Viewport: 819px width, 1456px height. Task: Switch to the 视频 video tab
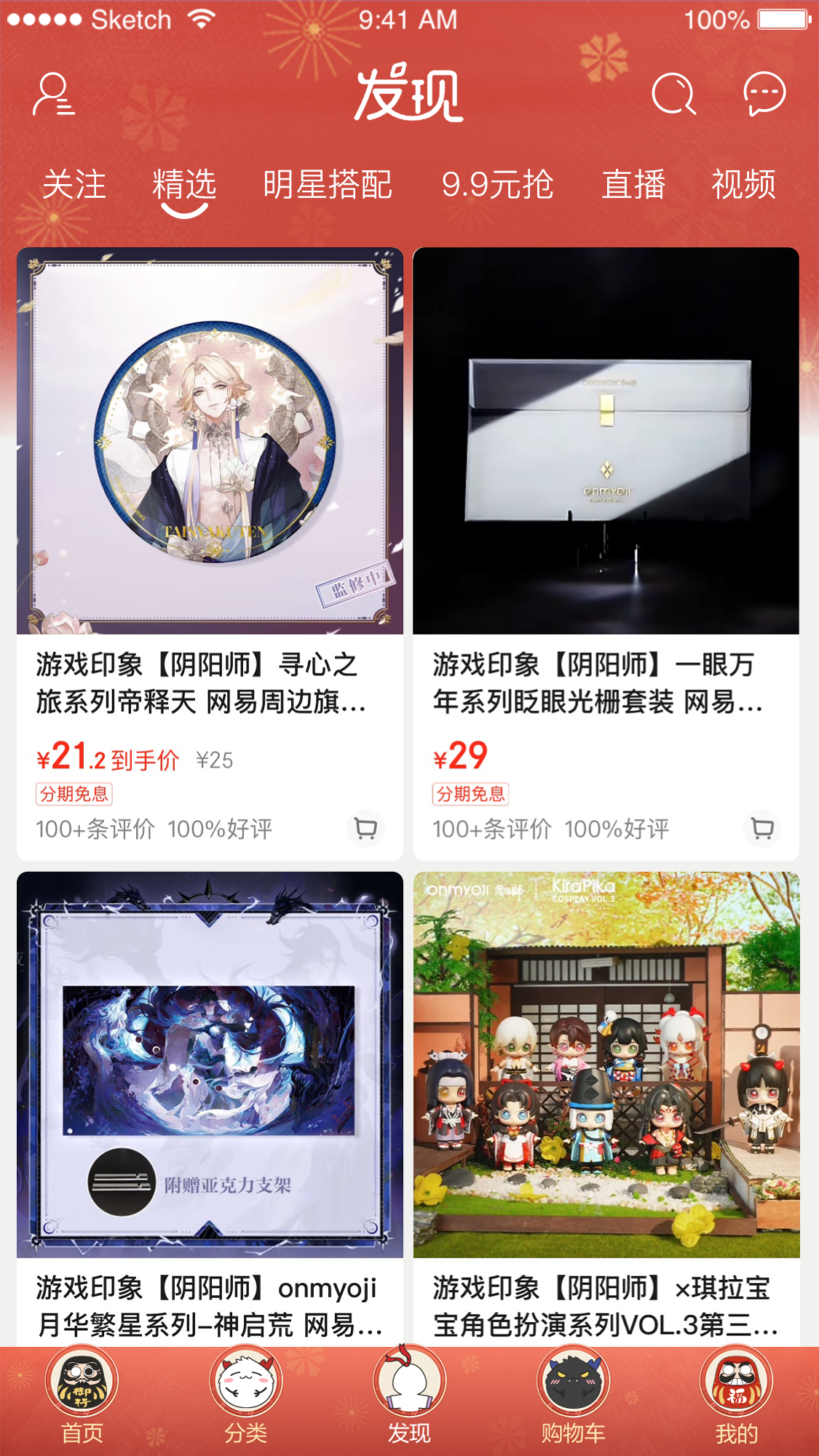[744, 186]
